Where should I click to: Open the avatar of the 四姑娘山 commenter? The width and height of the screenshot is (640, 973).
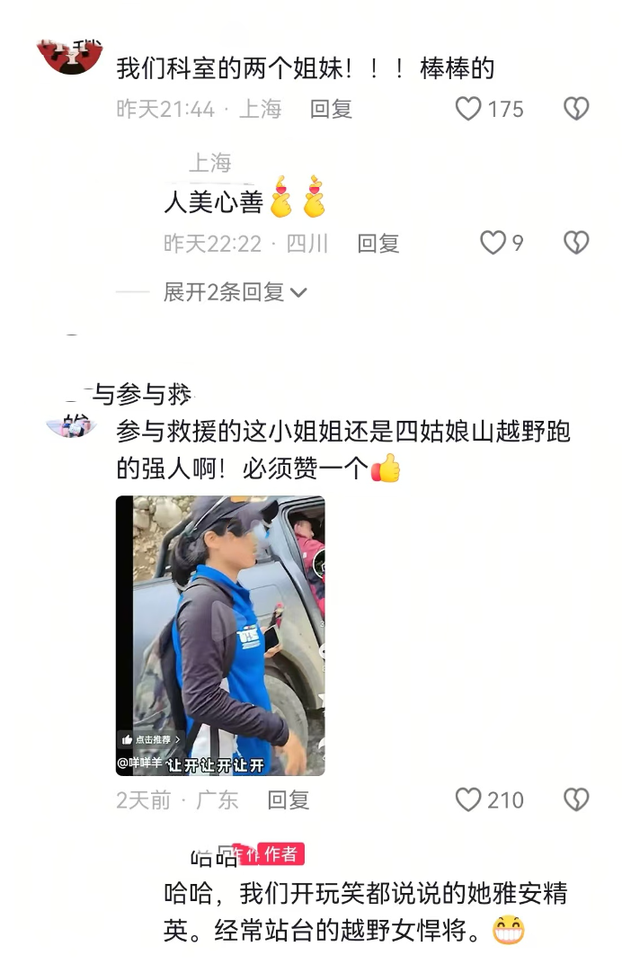[70, 424]
